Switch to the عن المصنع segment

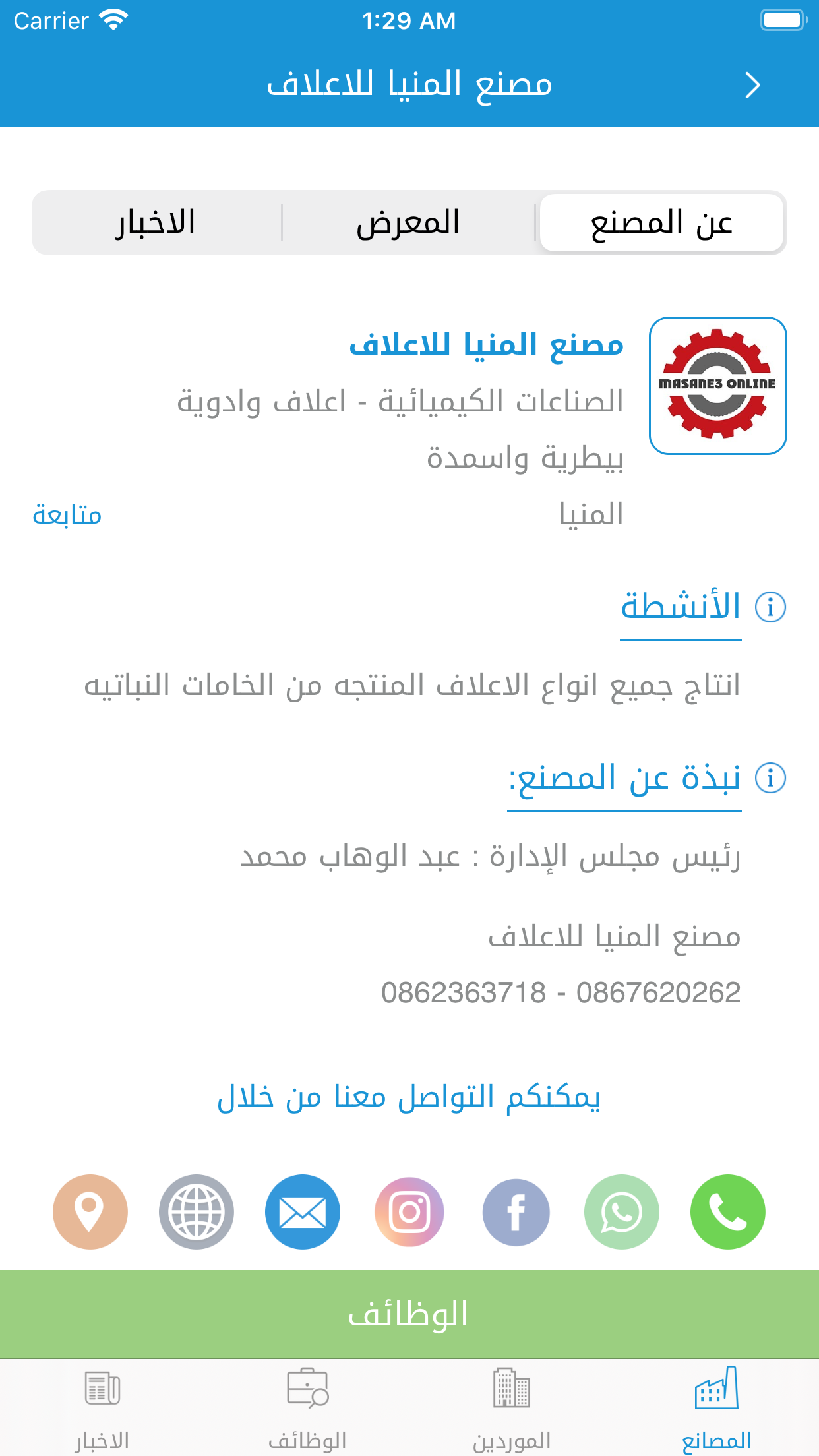[661, 223]
